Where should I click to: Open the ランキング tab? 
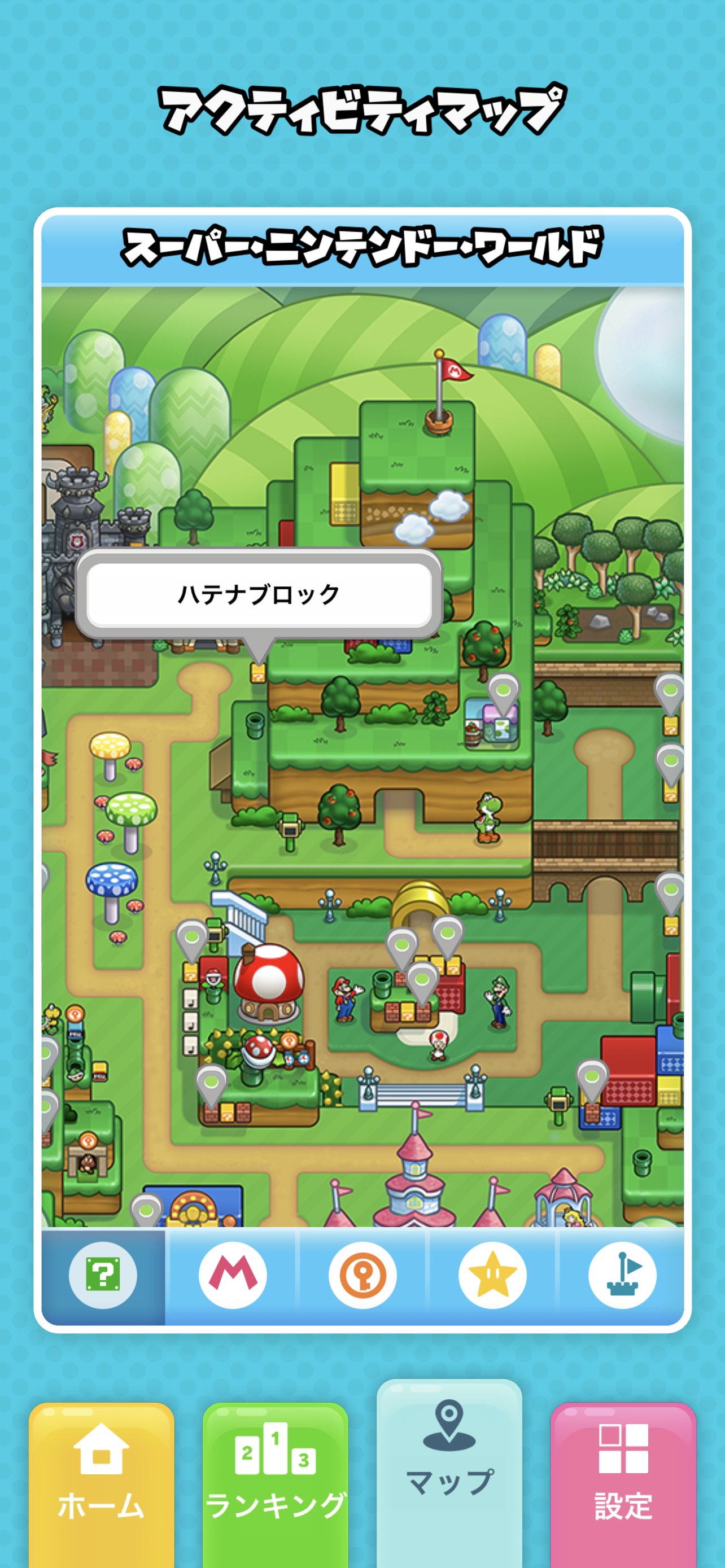tap(275, 1485)
